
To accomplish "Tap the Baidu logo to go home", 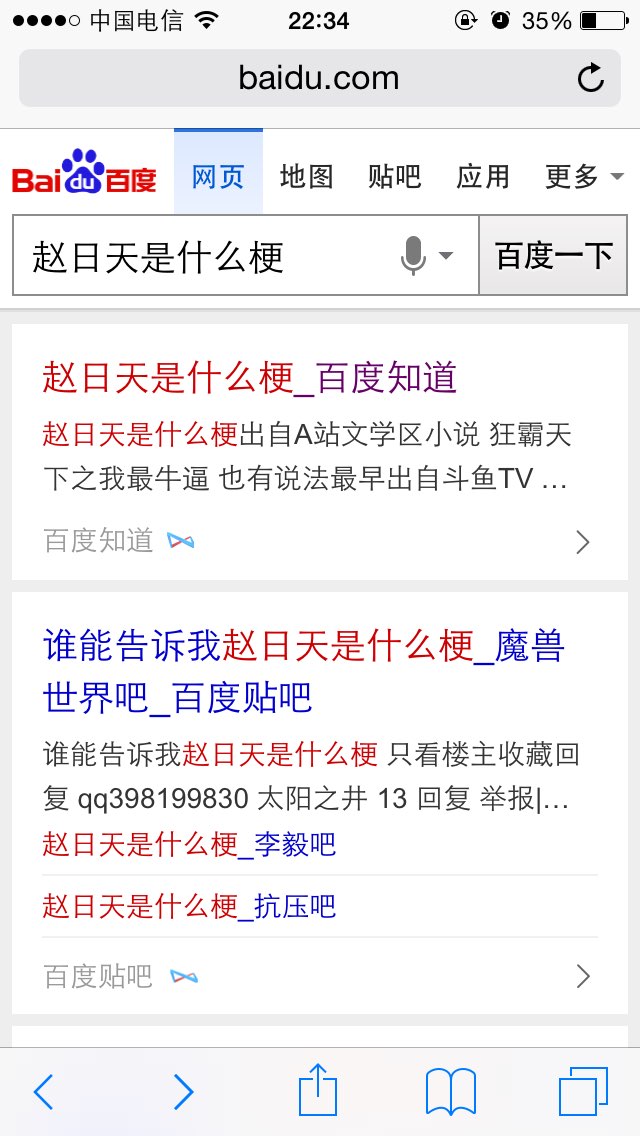I will [84, 172].
